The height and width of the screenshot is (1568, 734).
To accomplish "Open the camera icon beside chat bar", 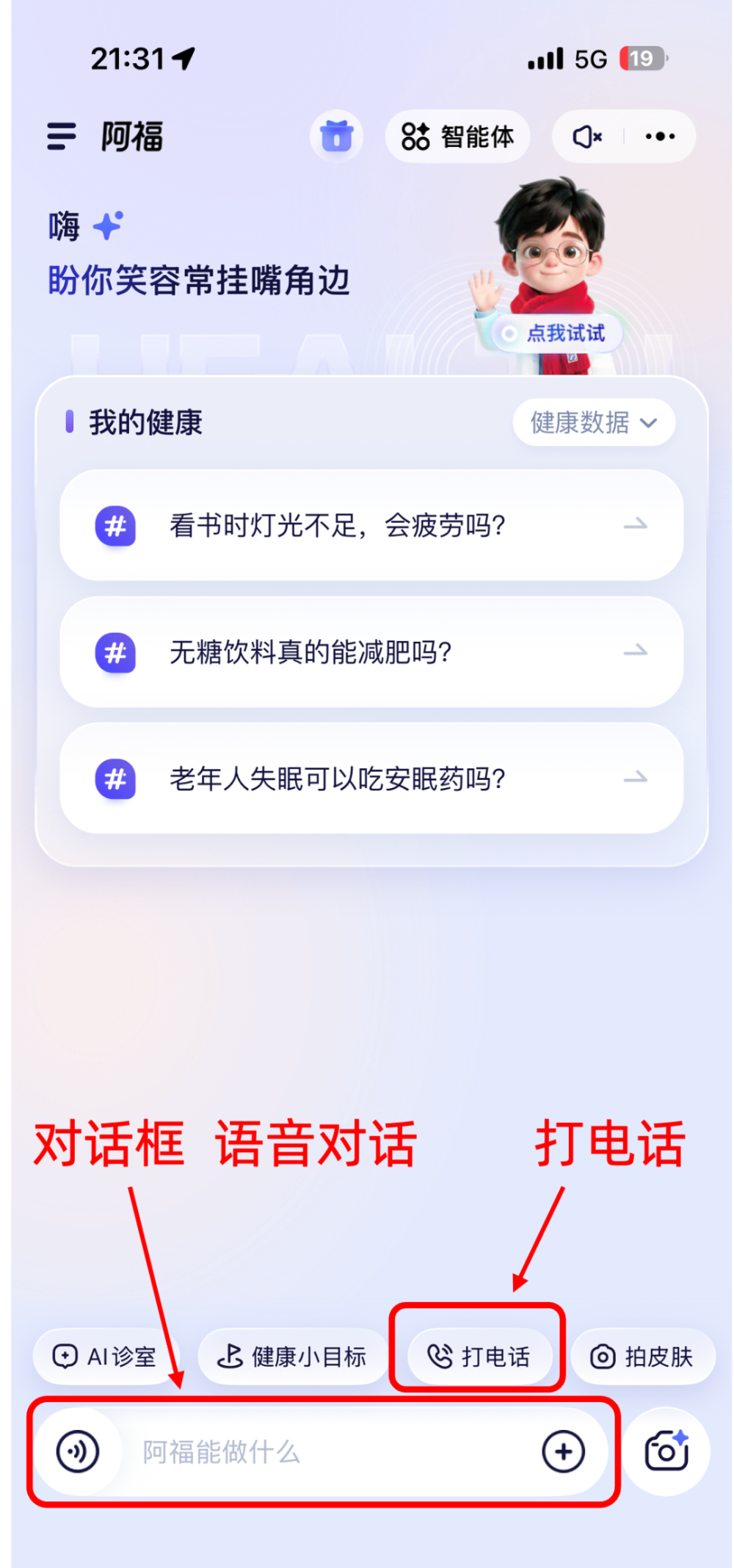I will coord(665,1450).
